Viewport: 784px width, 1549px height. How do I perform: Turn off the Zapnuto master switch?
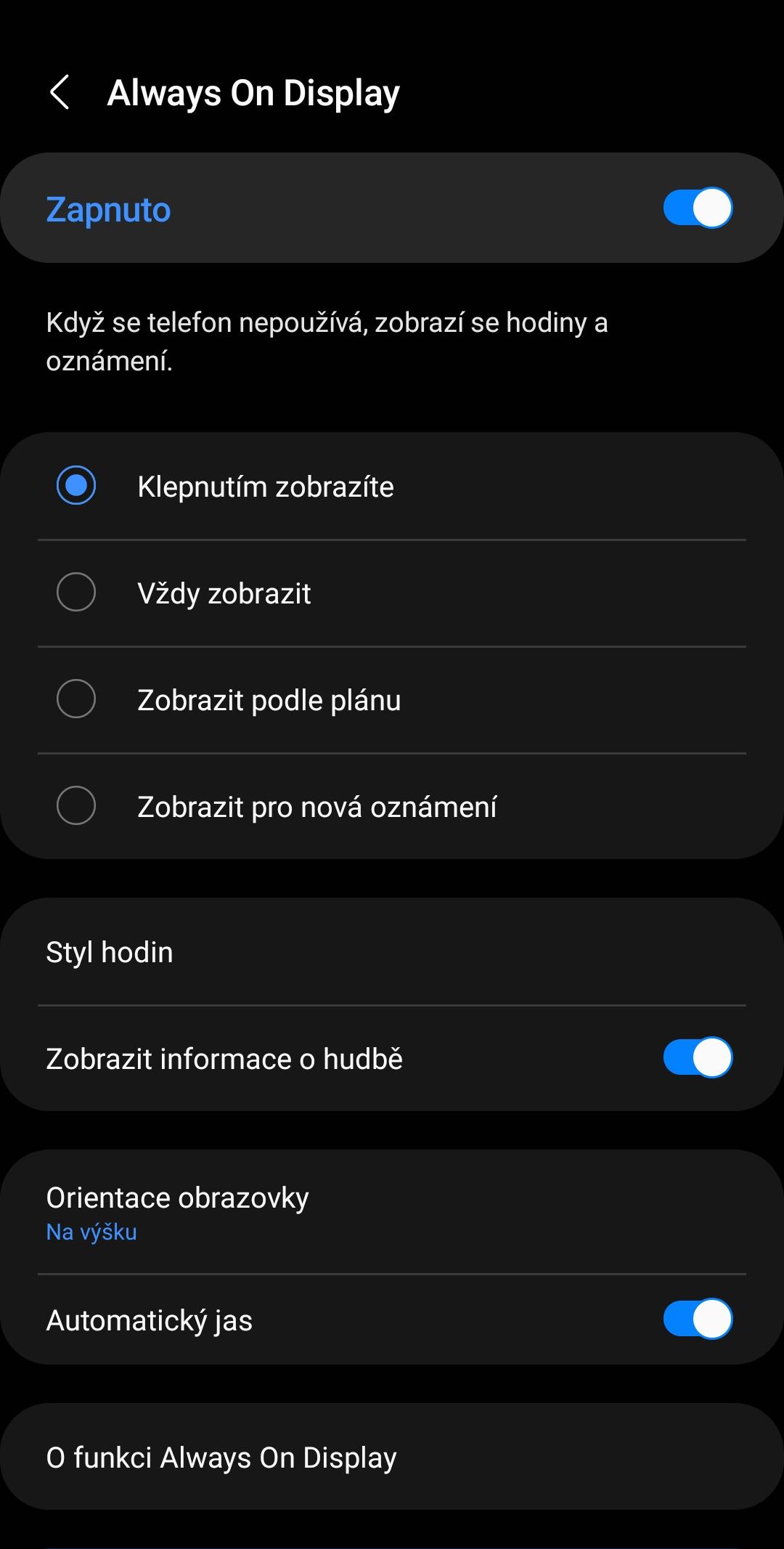[698, 208]
